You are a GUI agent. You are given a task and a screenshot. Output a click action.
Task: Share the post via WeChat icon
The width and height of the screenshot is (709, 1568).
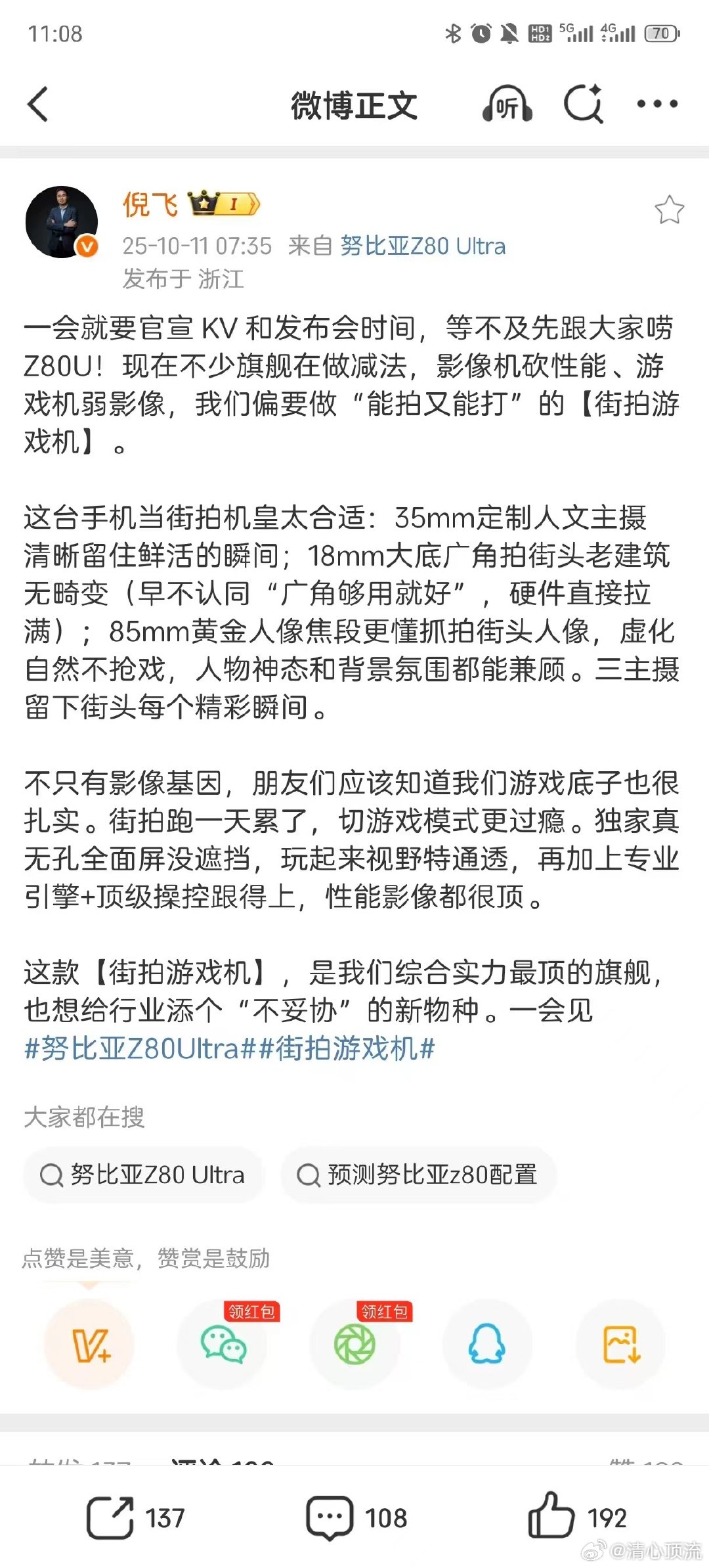pyautogui.click(x=223, y=1343)
